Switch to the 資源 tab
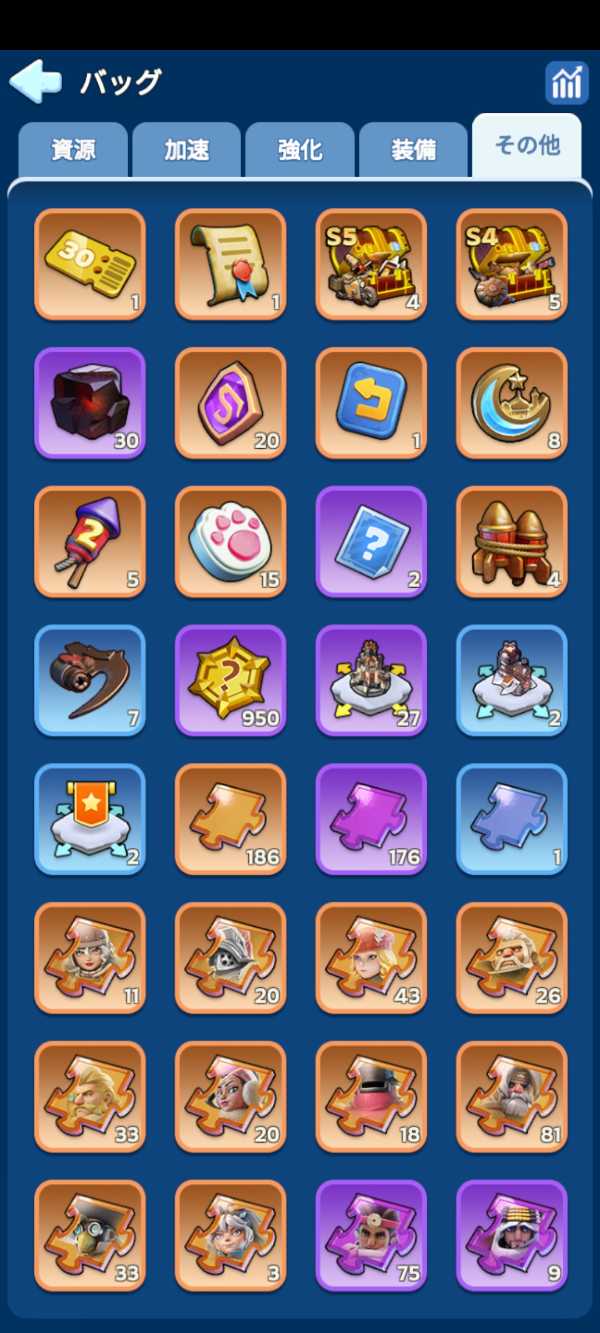The width and height of the screenshot is (600, 1333). (73, 150)
